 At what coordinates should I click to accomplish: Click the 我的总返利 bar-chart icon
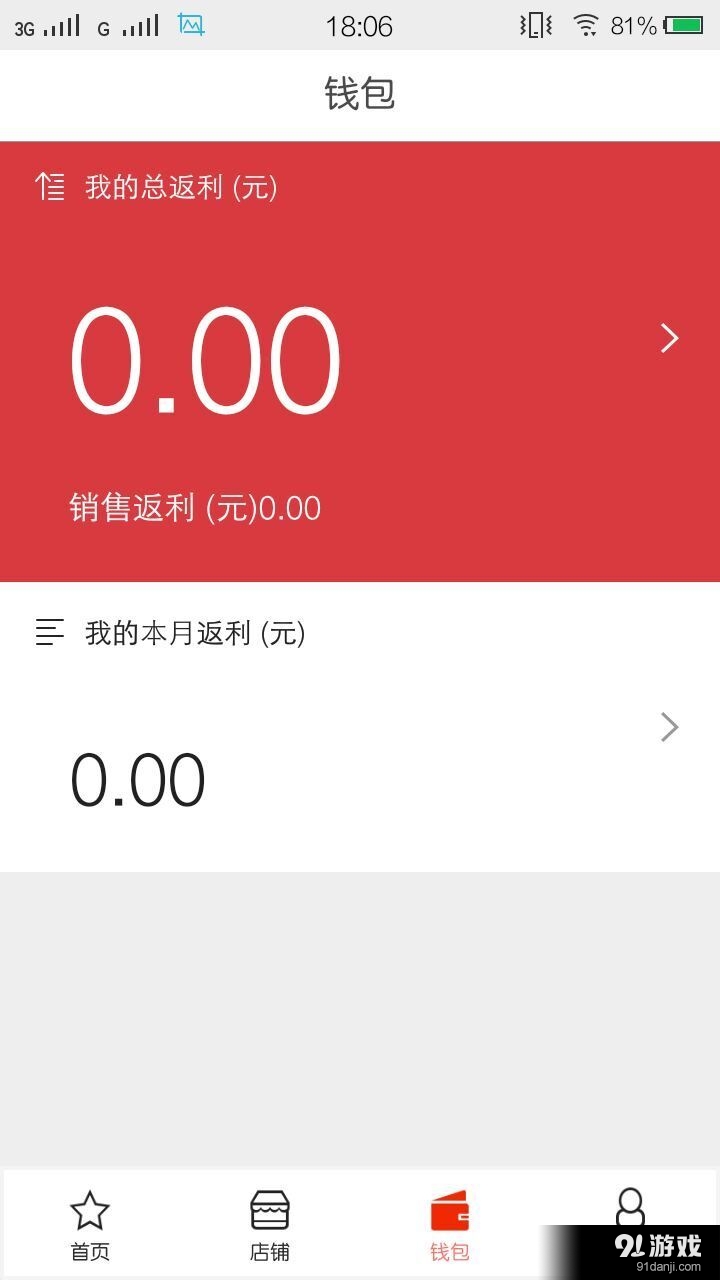pyautogui.click(x=50, y=186)
